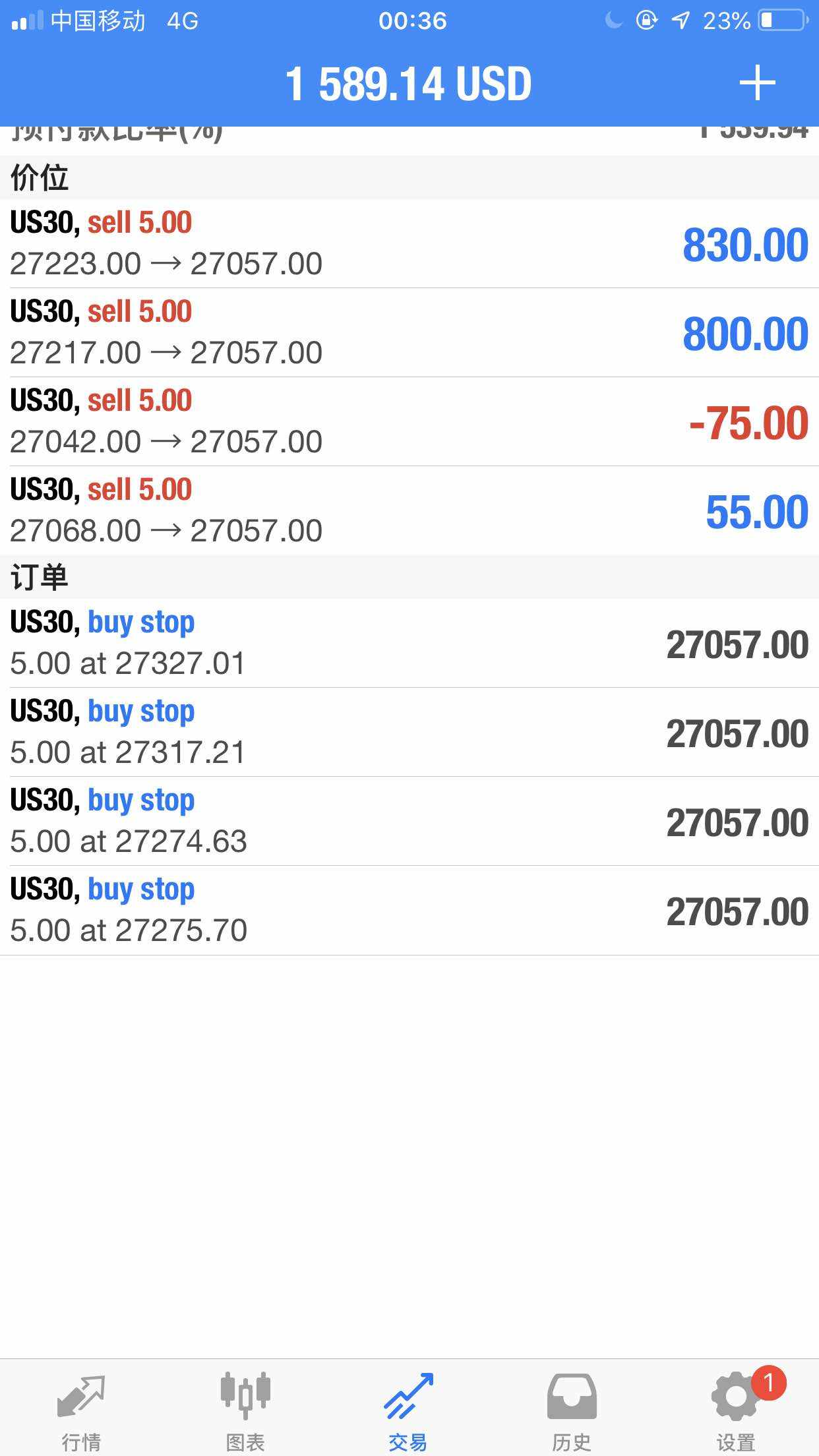Open the US30 sell position at 27068.00
The height and width of the screenshot is (1456, 819).
(x=409, y=511)
